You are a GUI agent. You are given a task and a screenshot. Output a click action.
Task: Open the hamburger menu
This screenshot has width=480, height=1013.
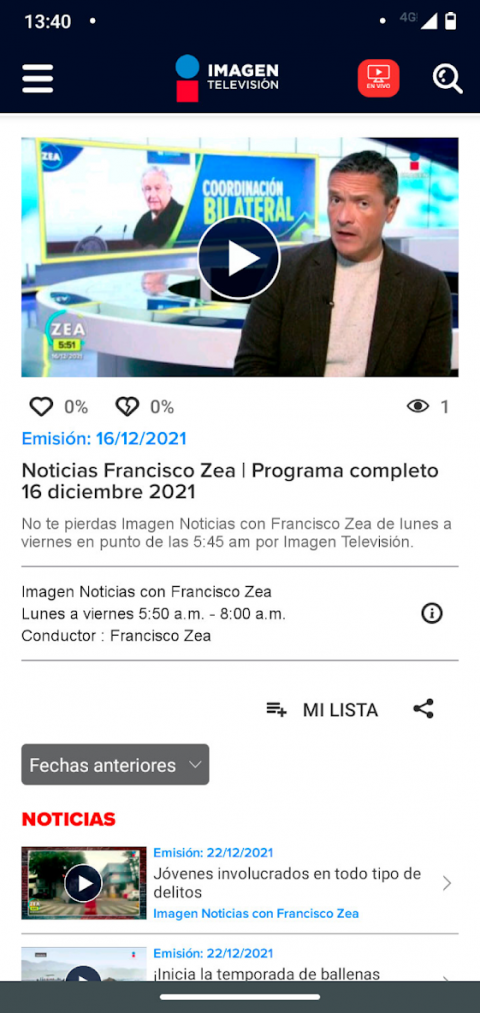tap(37, 79)
